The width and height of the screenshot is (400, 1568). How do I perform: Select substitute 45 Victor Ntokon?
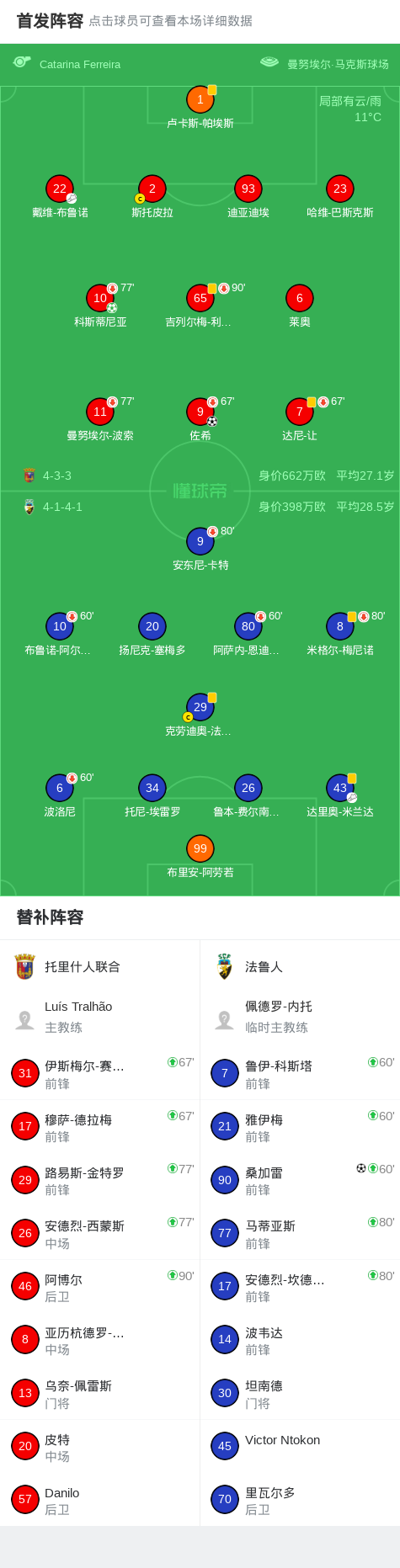[x=301, y=1447]
